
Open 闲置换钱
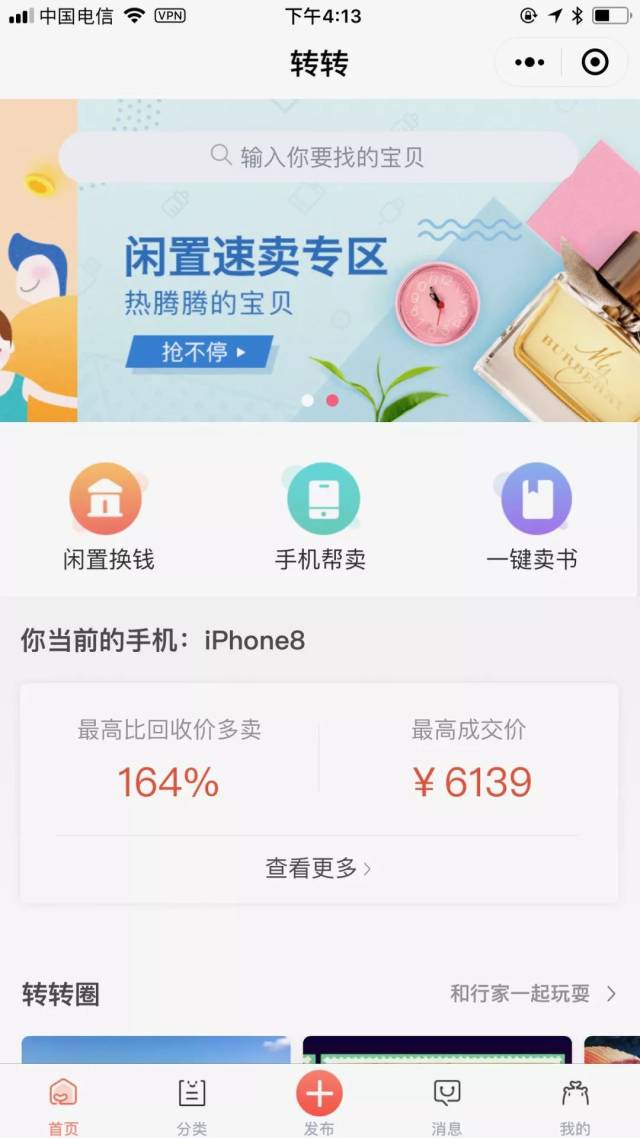tap(107, 518)
